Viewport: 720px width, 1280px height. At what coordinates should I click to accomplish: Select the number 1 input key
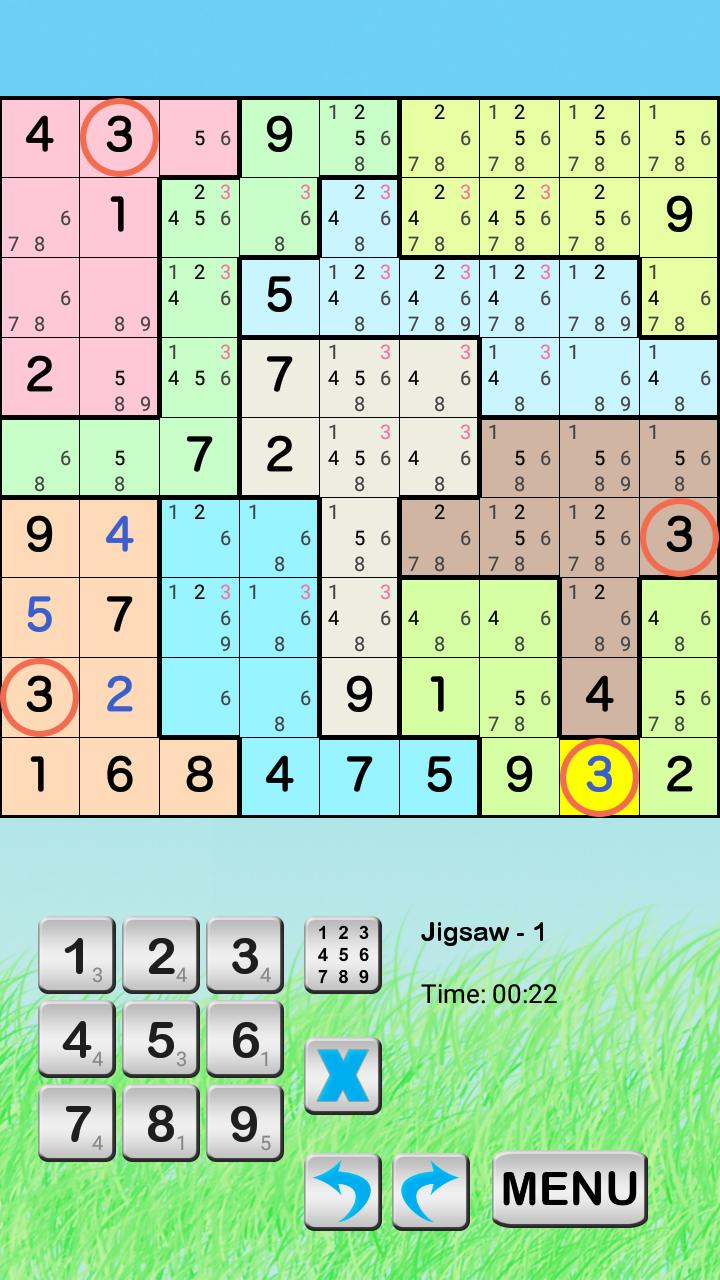[x=75, y=955]
